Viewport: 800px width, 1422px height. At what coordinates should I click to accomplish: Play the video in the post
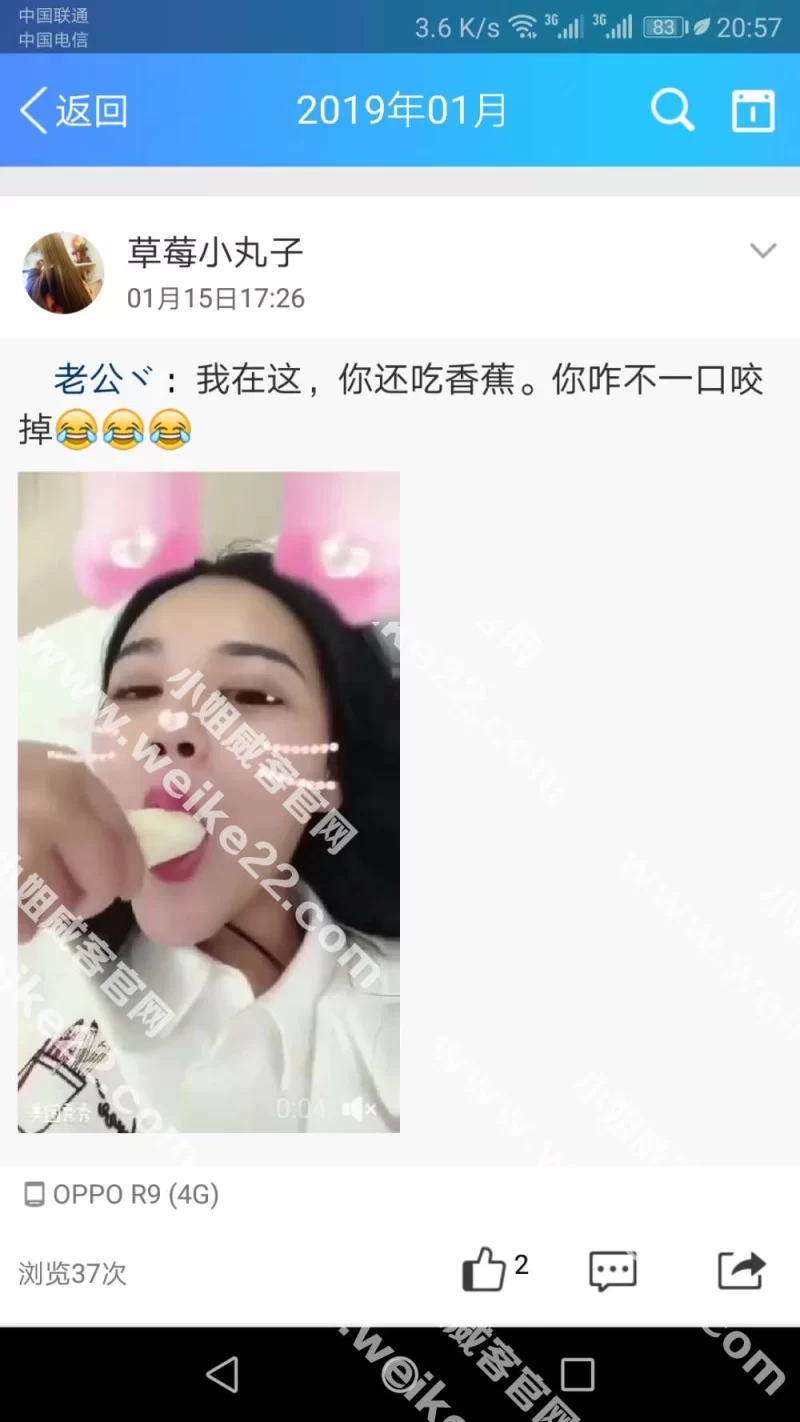point(209,802)
